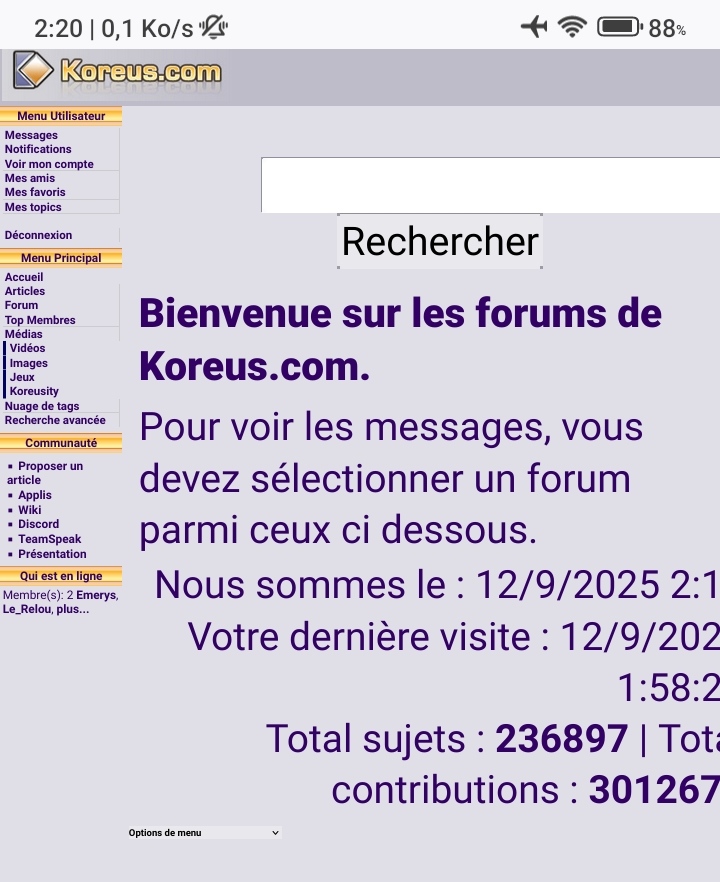Open Mes topics

(x=33, y=207)
